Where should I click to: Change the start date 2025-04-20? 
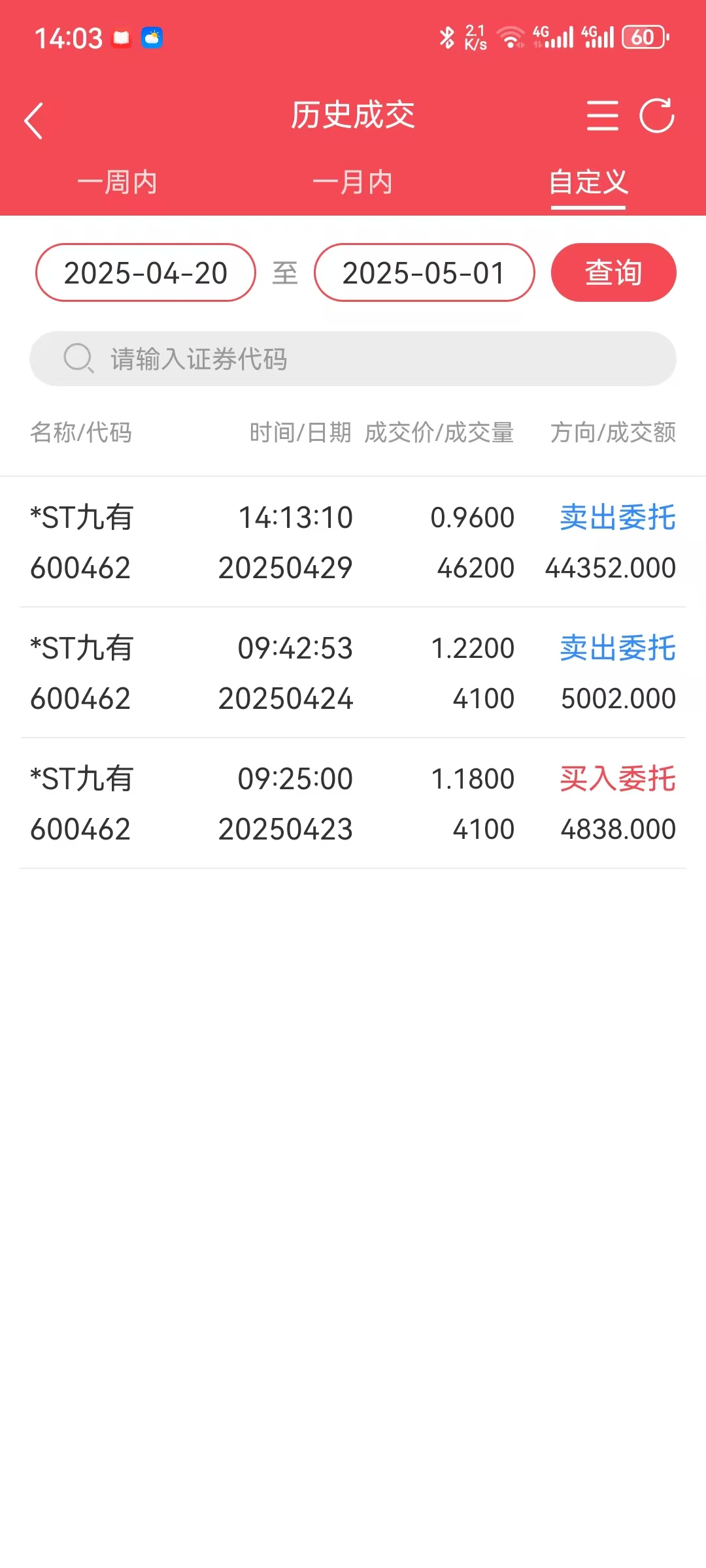point(146,272)
